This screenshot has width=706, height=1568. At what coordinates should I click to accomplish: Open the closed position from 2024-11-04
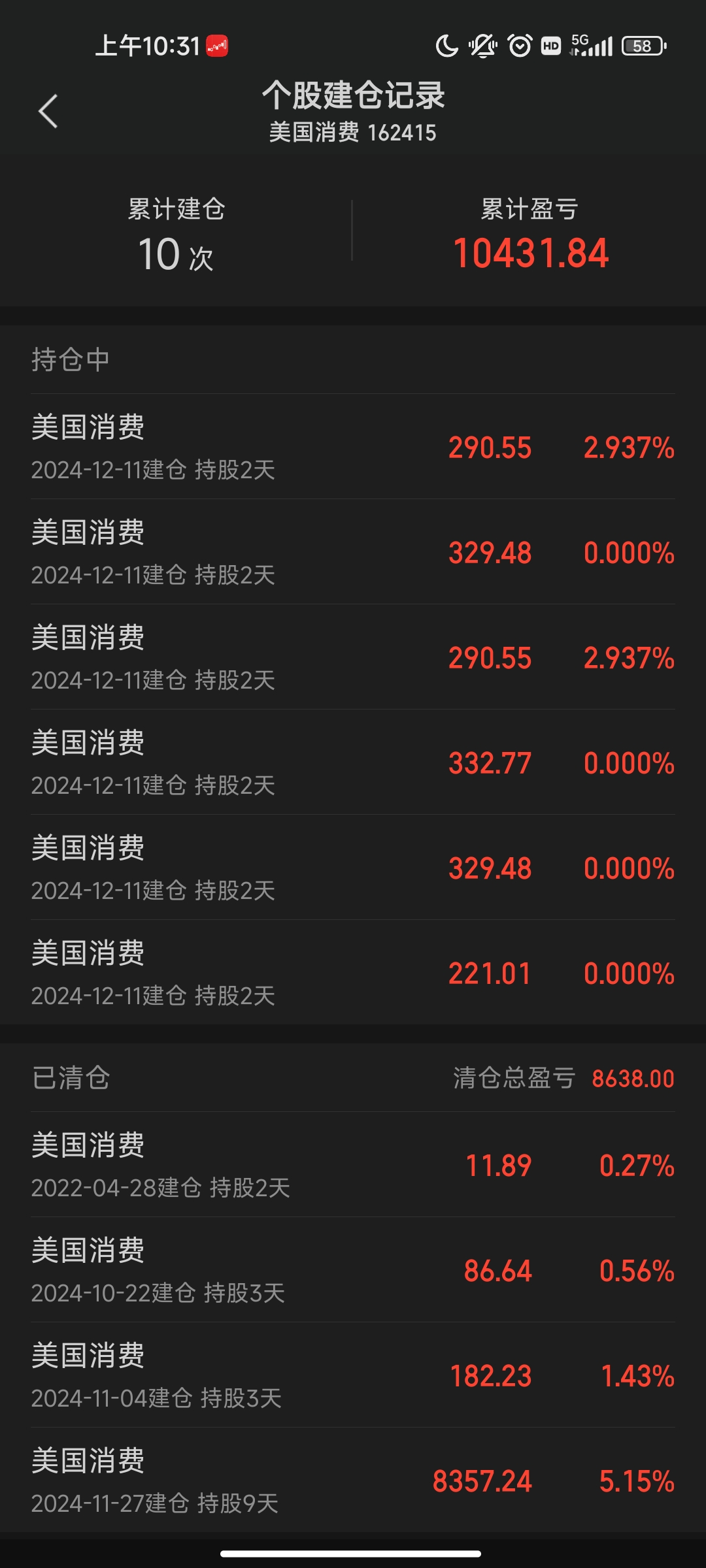click(353, 1375)
